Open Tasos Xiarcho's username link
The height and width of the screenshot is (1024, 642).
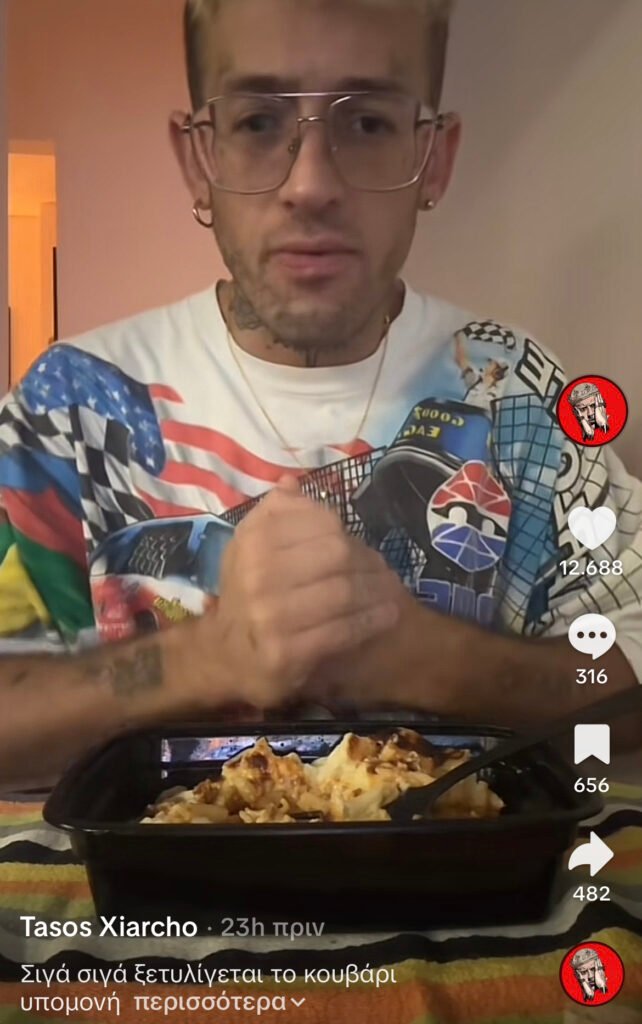tap(109, 927)
